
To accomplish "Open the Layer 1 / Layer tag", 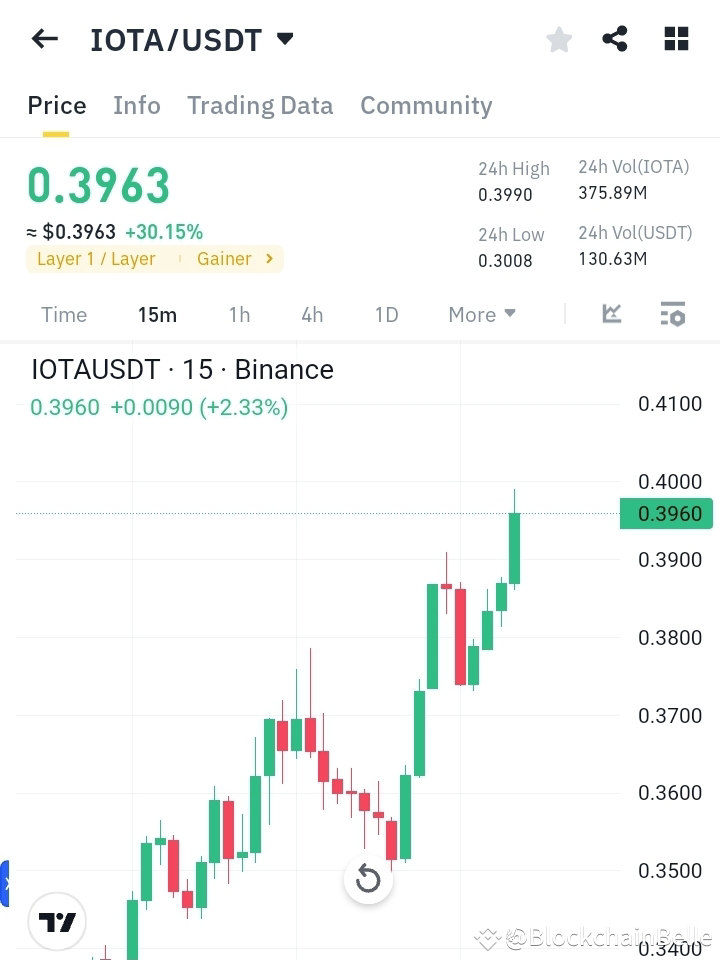I will click(97, 258).
